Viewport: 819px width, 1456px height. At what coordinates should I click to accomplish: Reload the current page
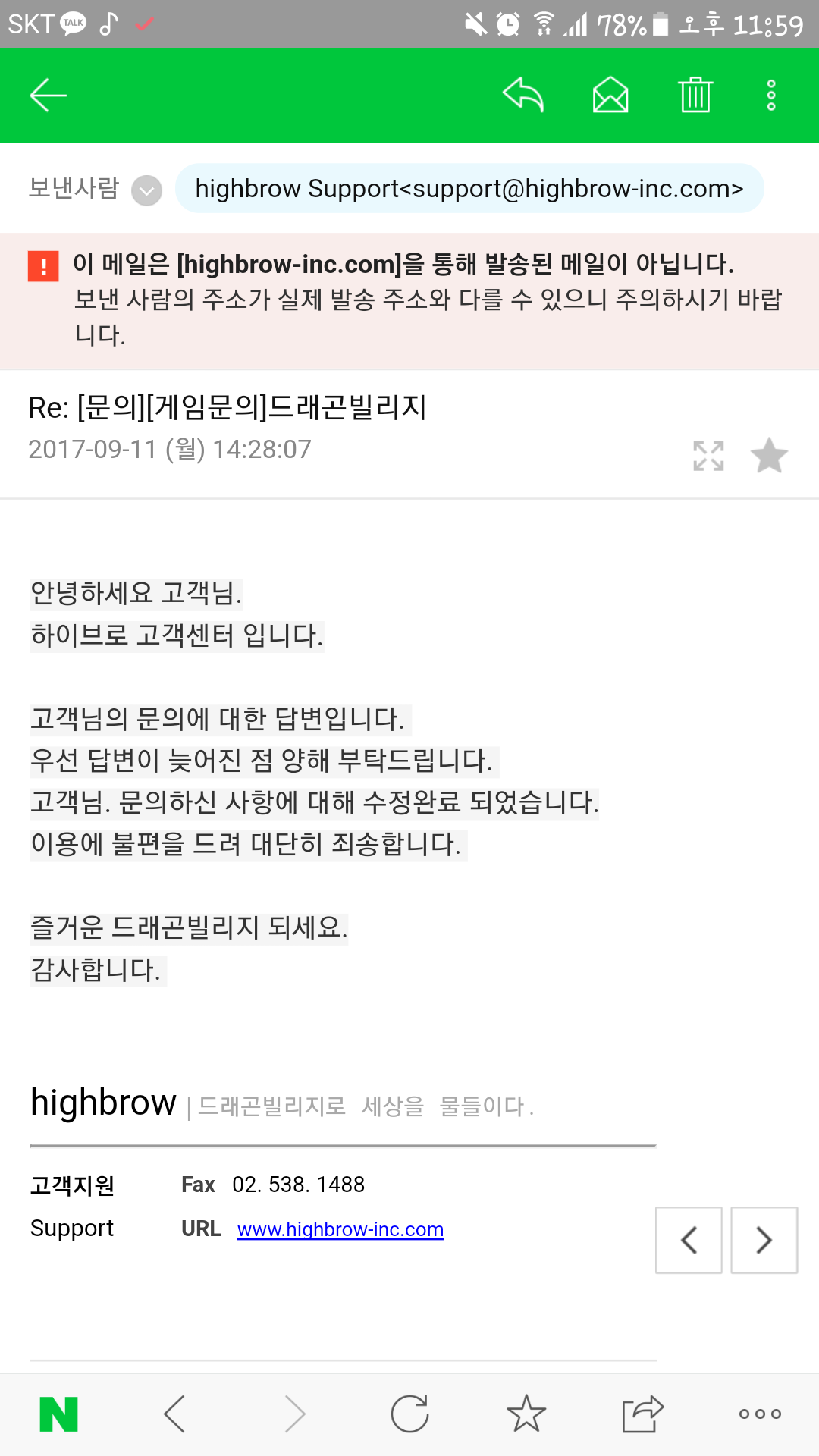tap(409, 1414)
